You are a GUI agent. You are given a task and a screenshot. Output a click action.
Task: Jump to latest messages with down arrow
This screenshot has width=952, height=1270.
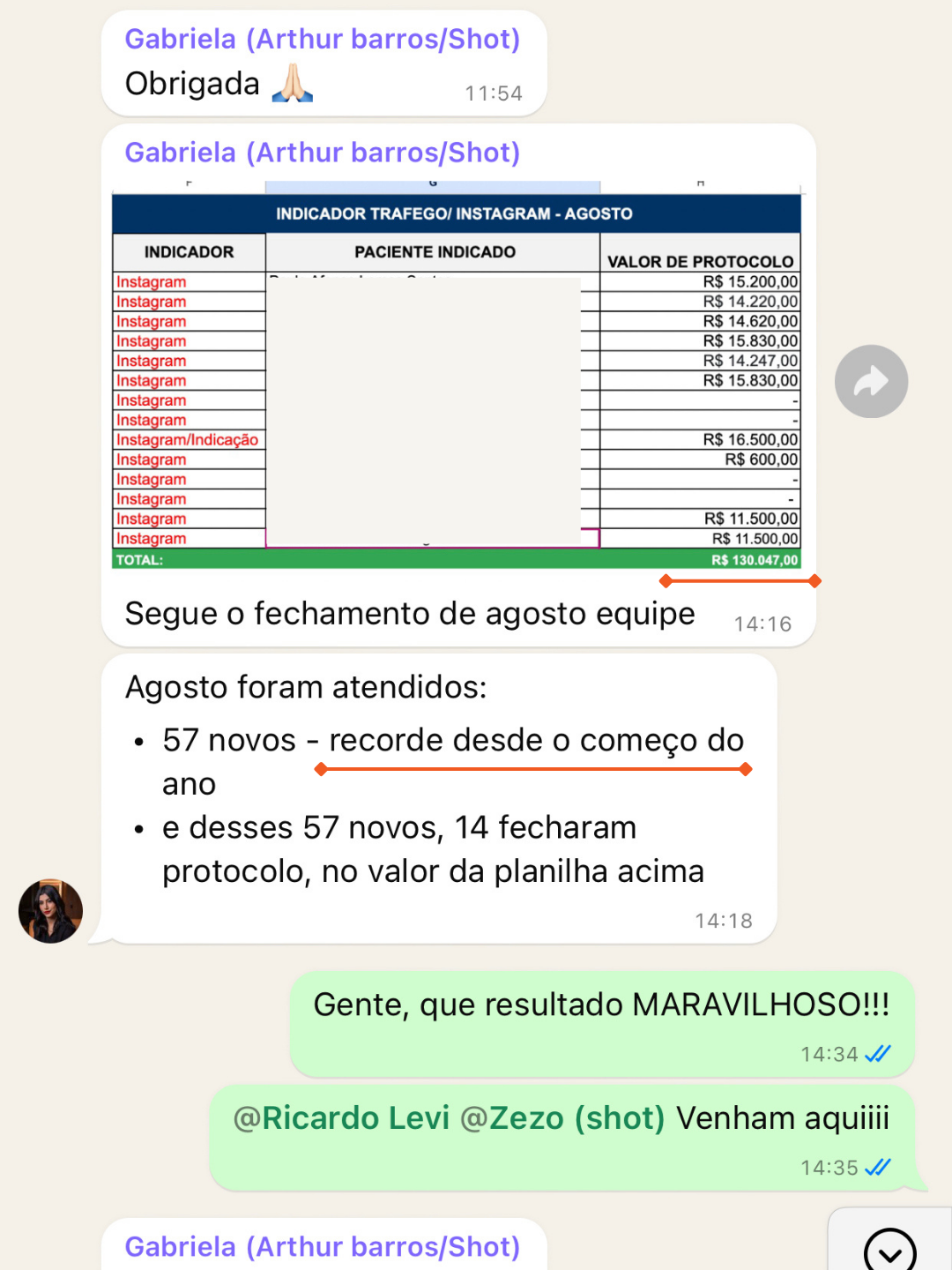tap(889, 1249)
